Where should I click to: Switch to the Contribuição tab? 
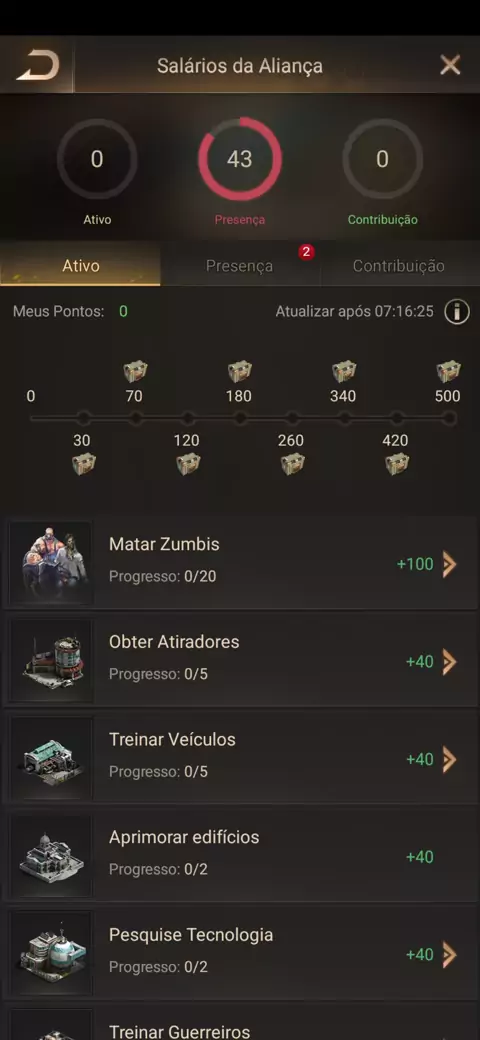pos(398,266)
